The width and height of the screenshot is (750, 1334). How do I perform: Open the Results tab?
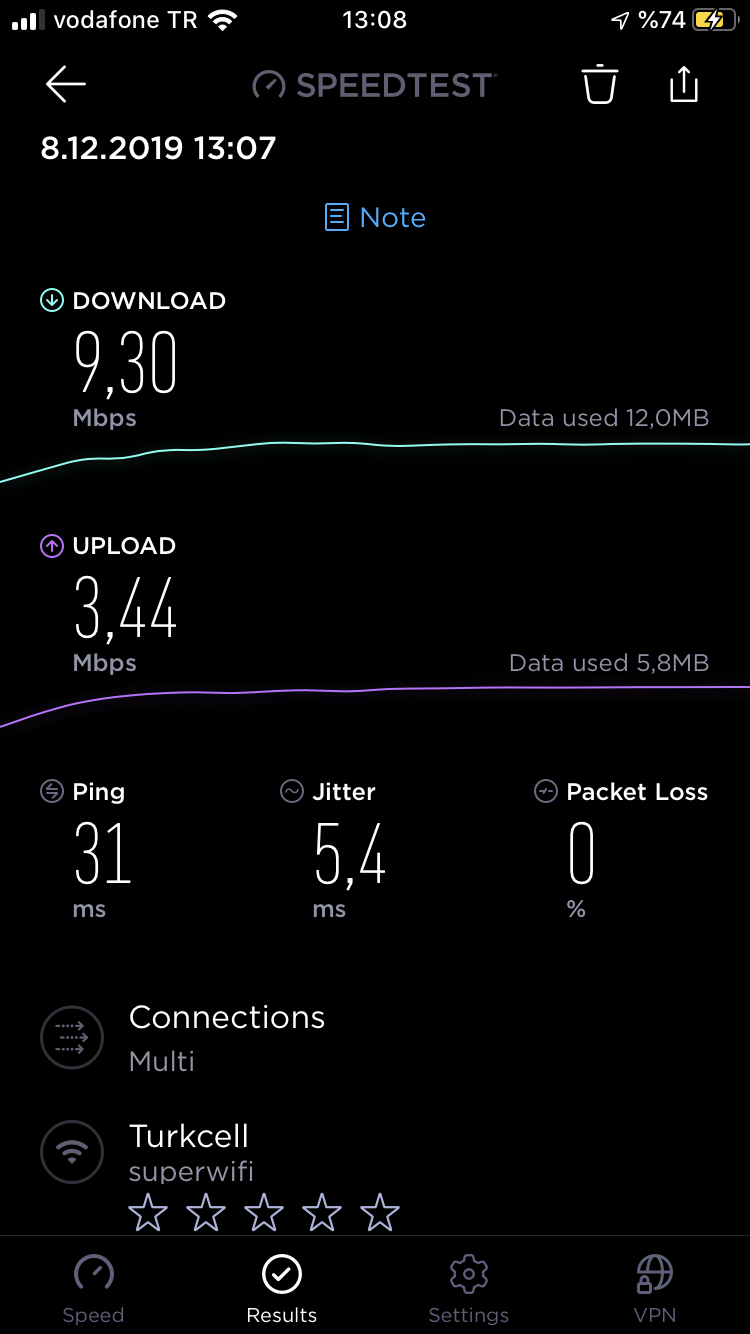[x=282, y=1289]
